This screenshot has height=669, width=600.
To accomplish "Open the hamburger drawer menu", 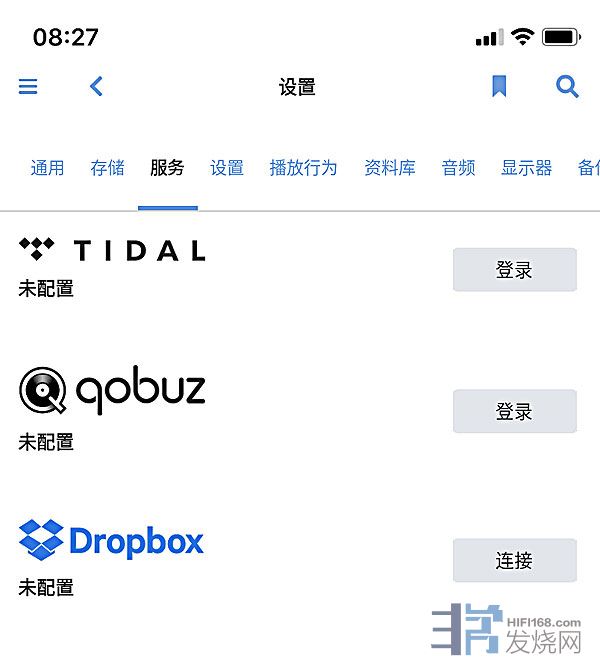I will [28, 87].
